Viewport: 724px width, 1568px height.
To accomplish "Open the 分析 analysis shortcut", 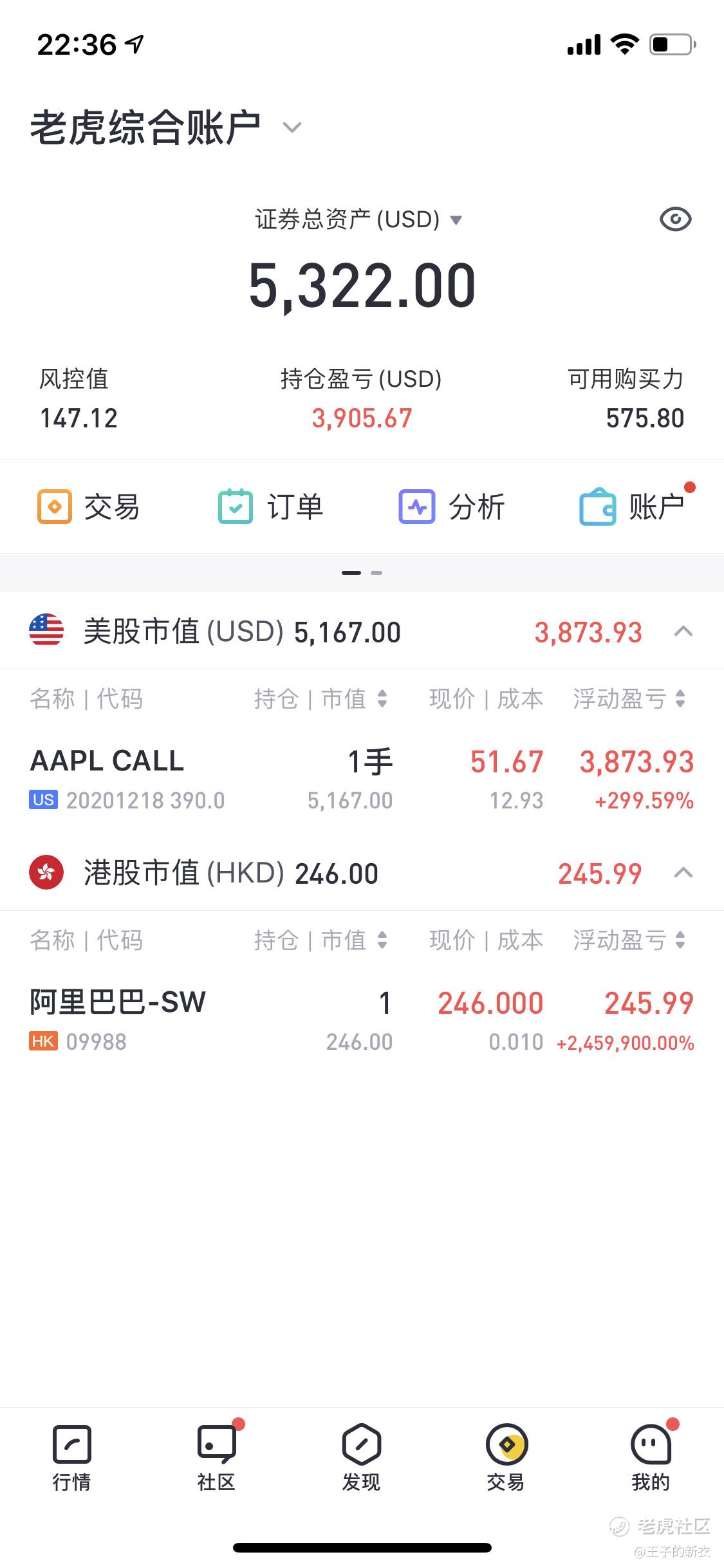I will (451, 507).
